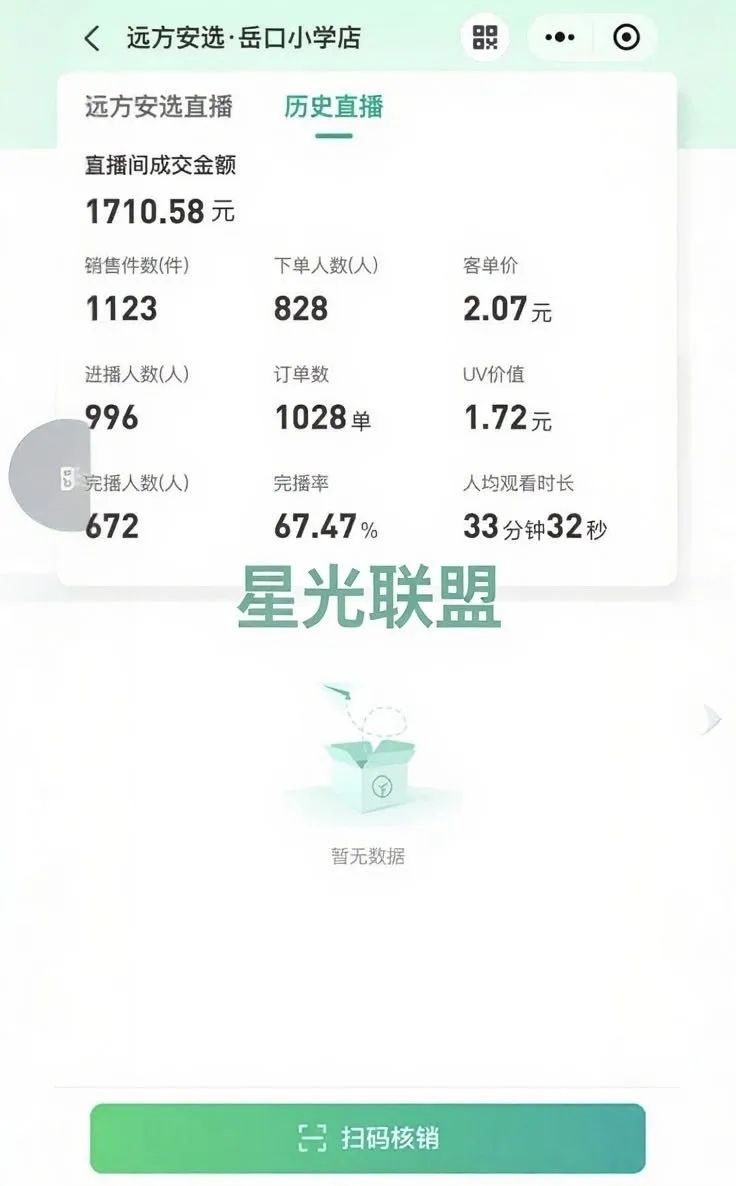Go back from 远方安选·岳口小学店

tap(92, 39)
